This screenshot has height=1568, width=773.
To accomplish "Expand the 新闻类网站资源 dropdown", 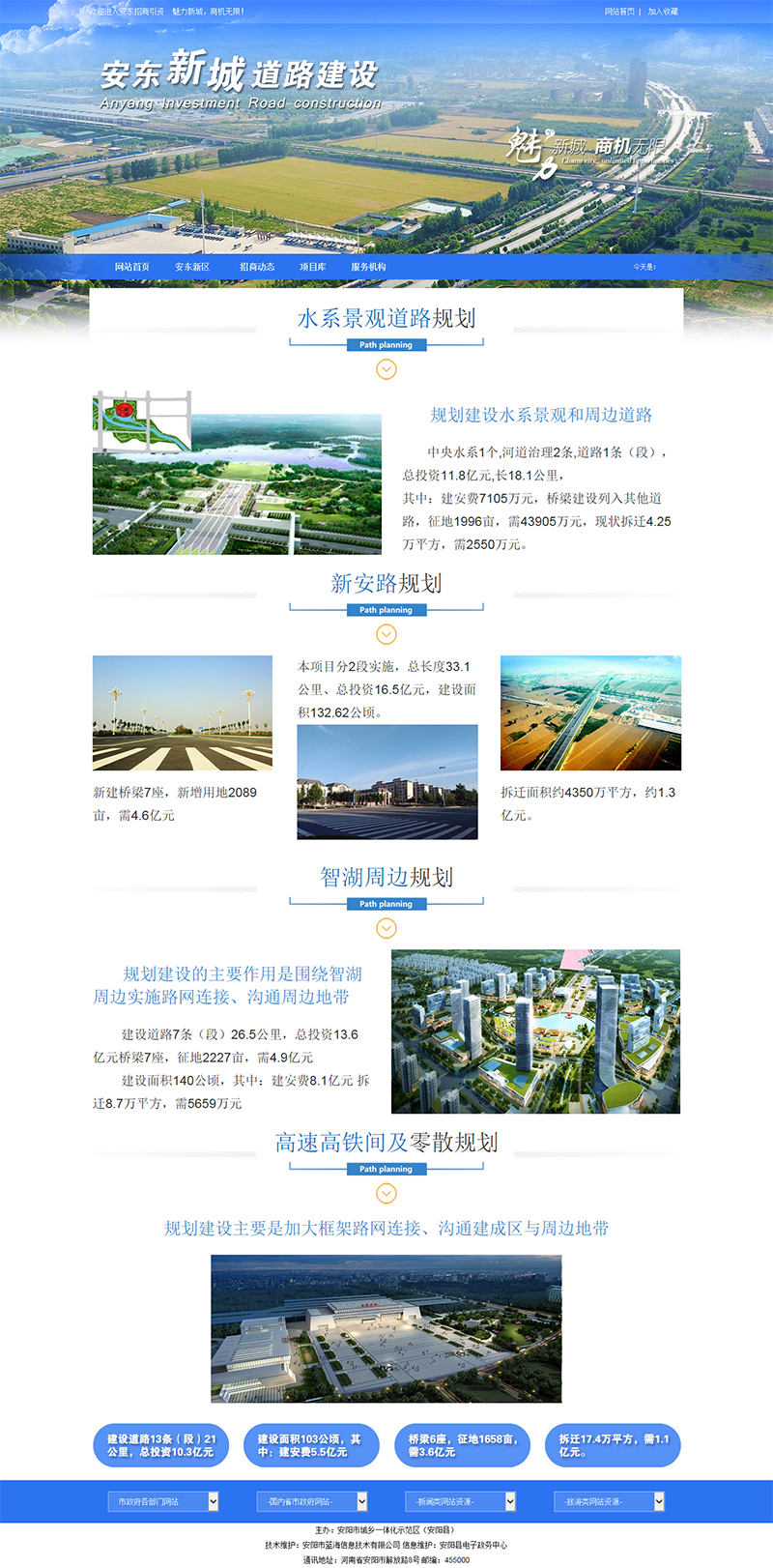I will coord(461,1501).
